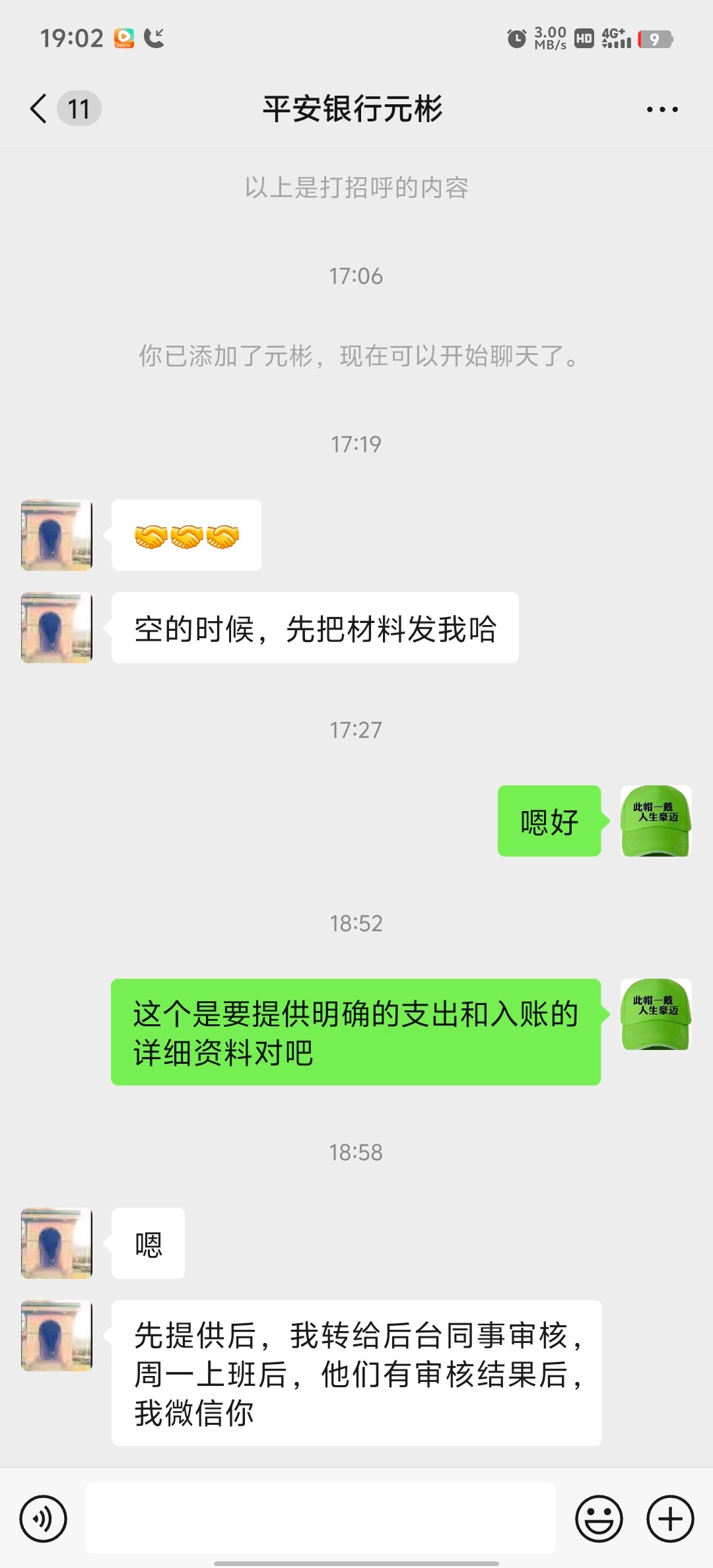This screenshot has height=1568, width=713.
Task: Focus the message text field
Action: (321, 1519)
